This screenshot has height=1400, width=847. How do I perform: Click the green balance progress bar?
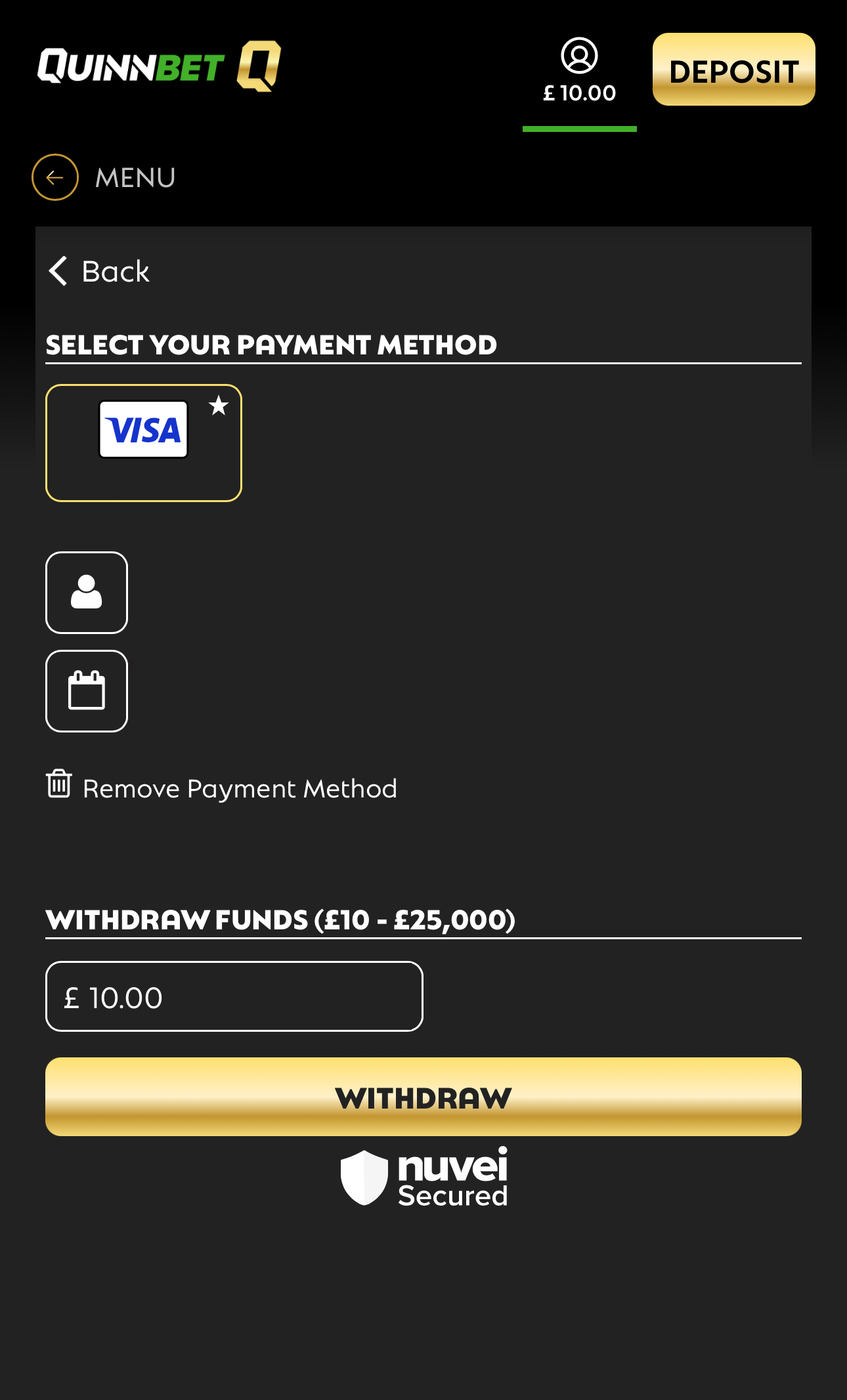[579, 129]
